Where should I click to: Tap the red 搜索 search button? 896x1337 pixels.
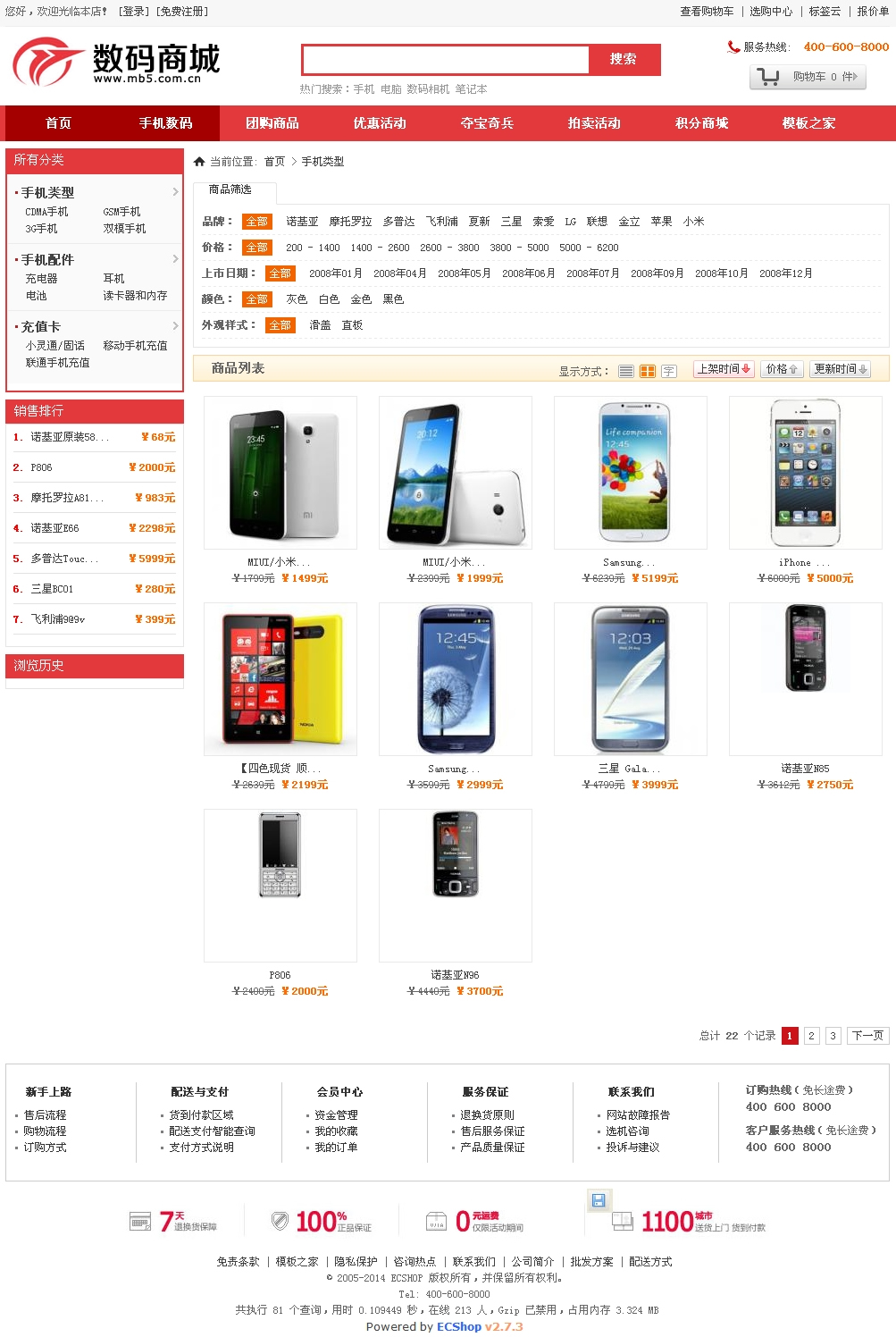click(624, 60)
